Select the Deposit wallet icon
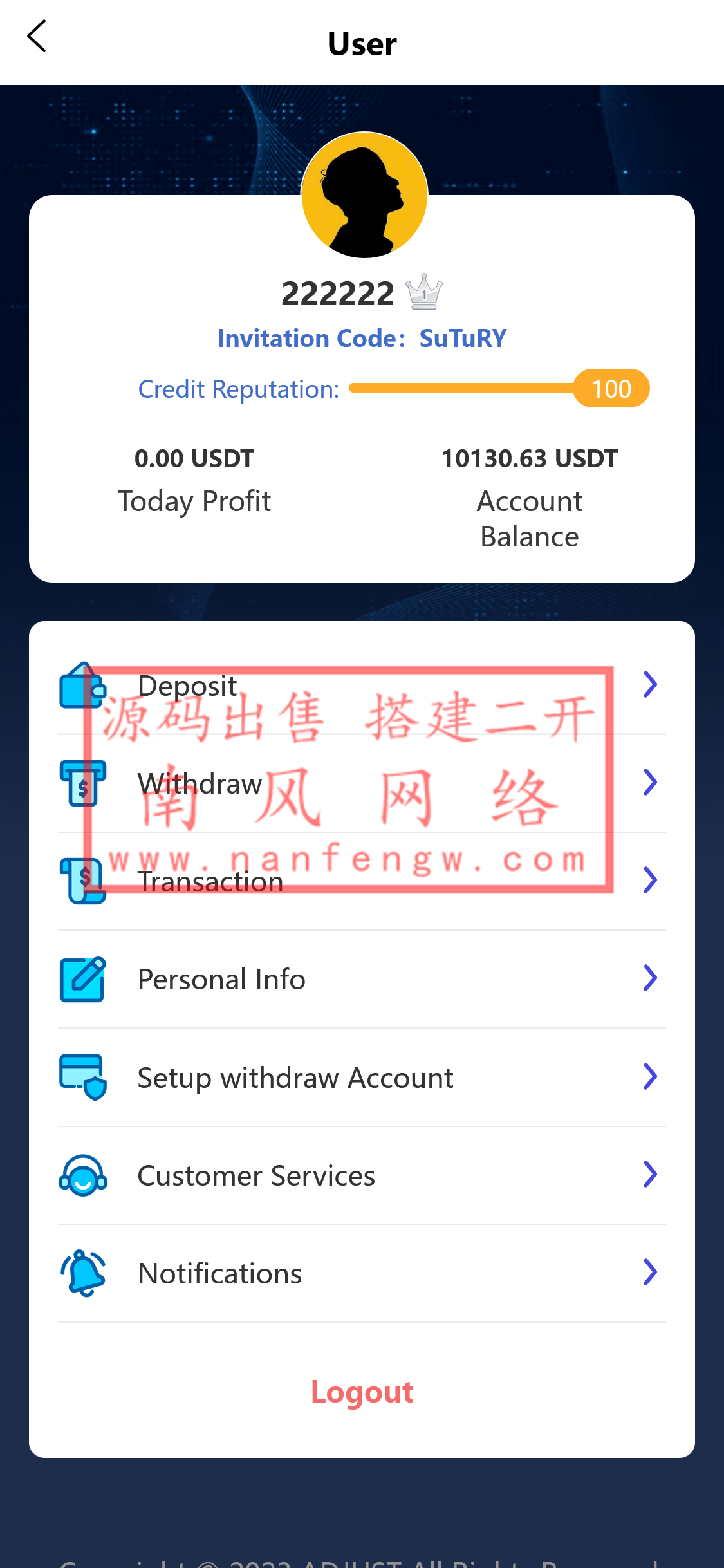This screenshot has height=1568, width=724. point(81,686)
